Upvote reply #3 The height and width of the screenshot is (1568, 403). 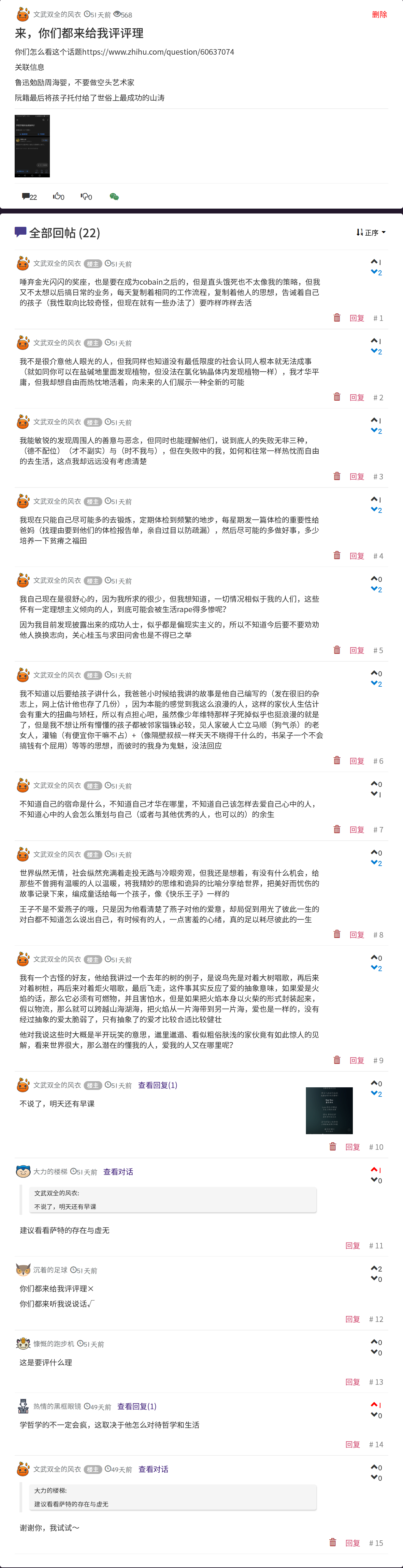click(x=375, y=420)
